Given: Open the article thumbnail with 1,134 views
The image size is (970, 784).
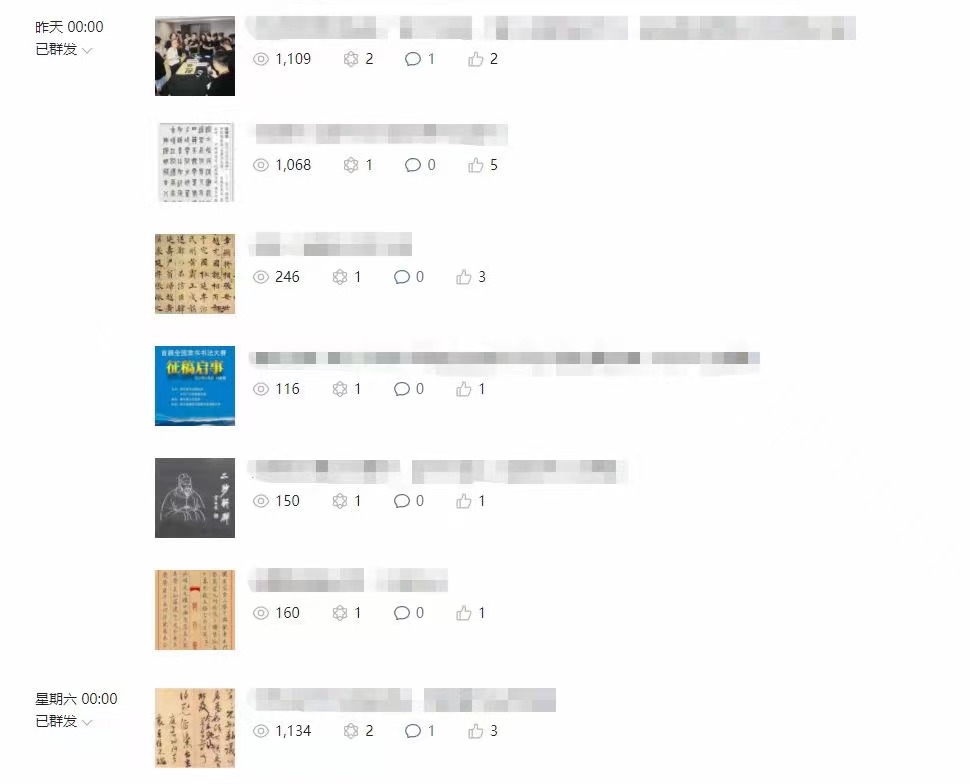Looking at the screenshot, I should [x=195, y=727].
